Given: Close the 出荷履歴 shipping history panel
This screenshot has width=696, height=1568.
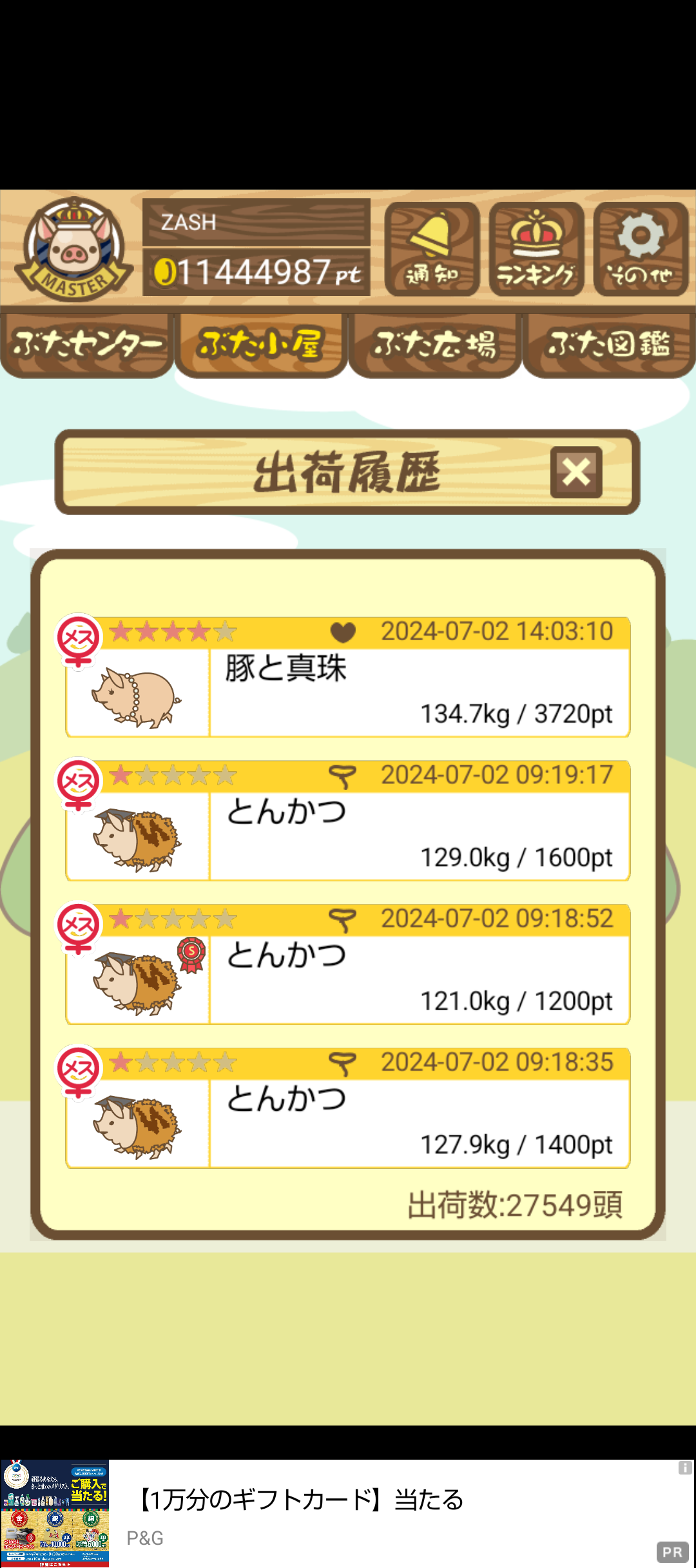Looking at the screenshot, I should point(576,472).
